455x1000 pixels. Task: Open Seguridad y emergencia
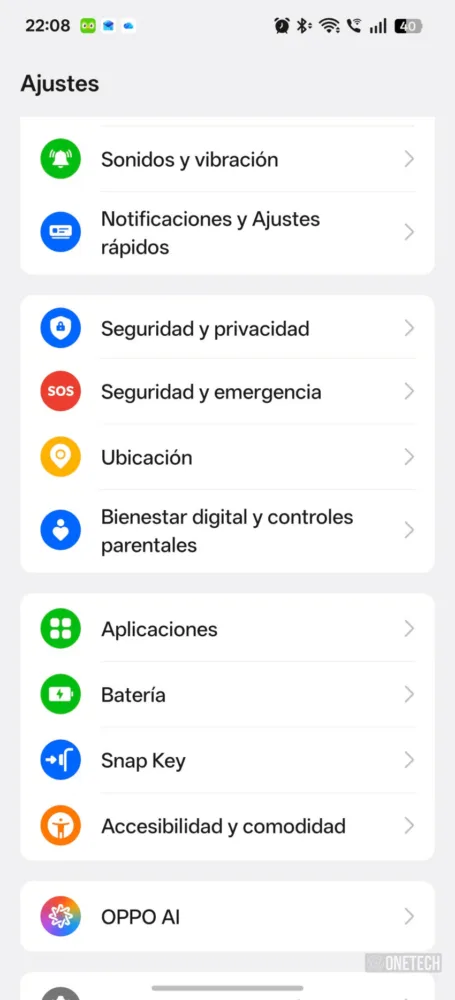(227, 391)
